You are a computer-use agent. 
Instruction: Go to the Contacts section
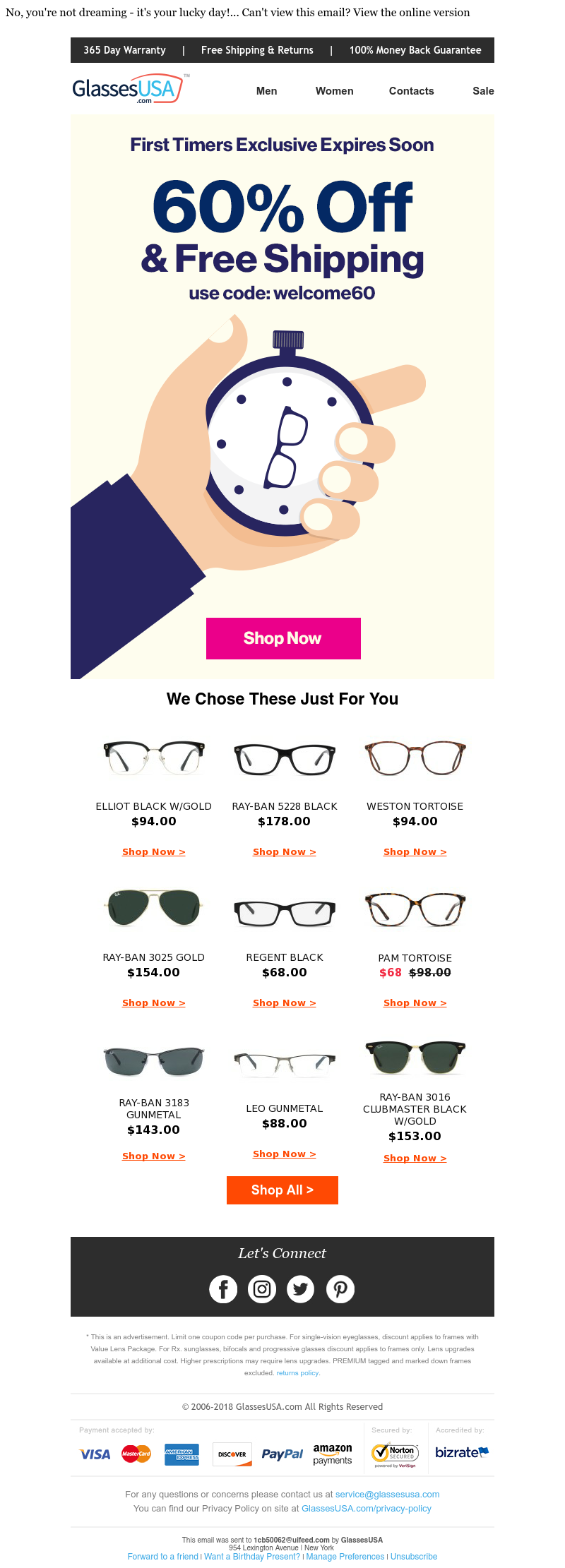[411, 91]
